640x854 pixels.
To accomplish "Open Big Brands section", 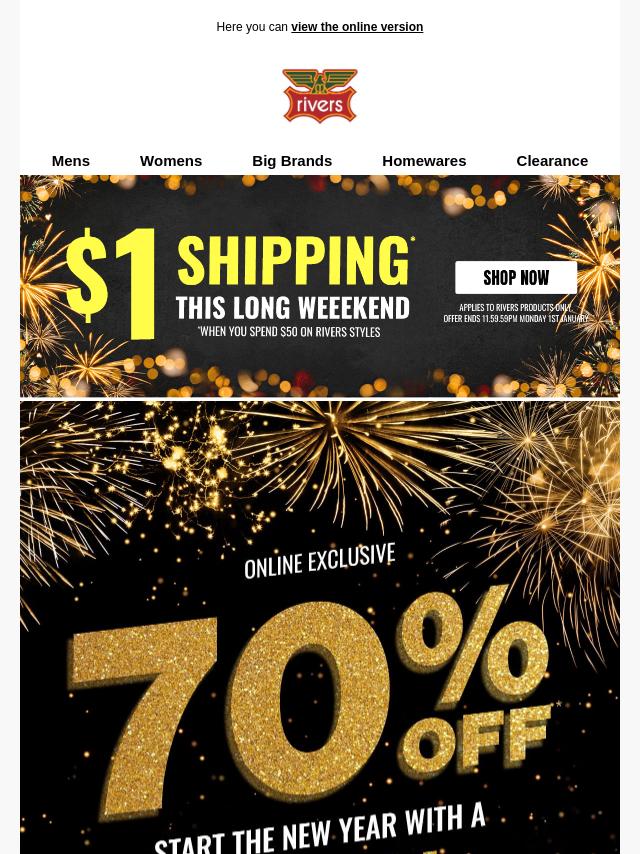I will tap(292, 161).
